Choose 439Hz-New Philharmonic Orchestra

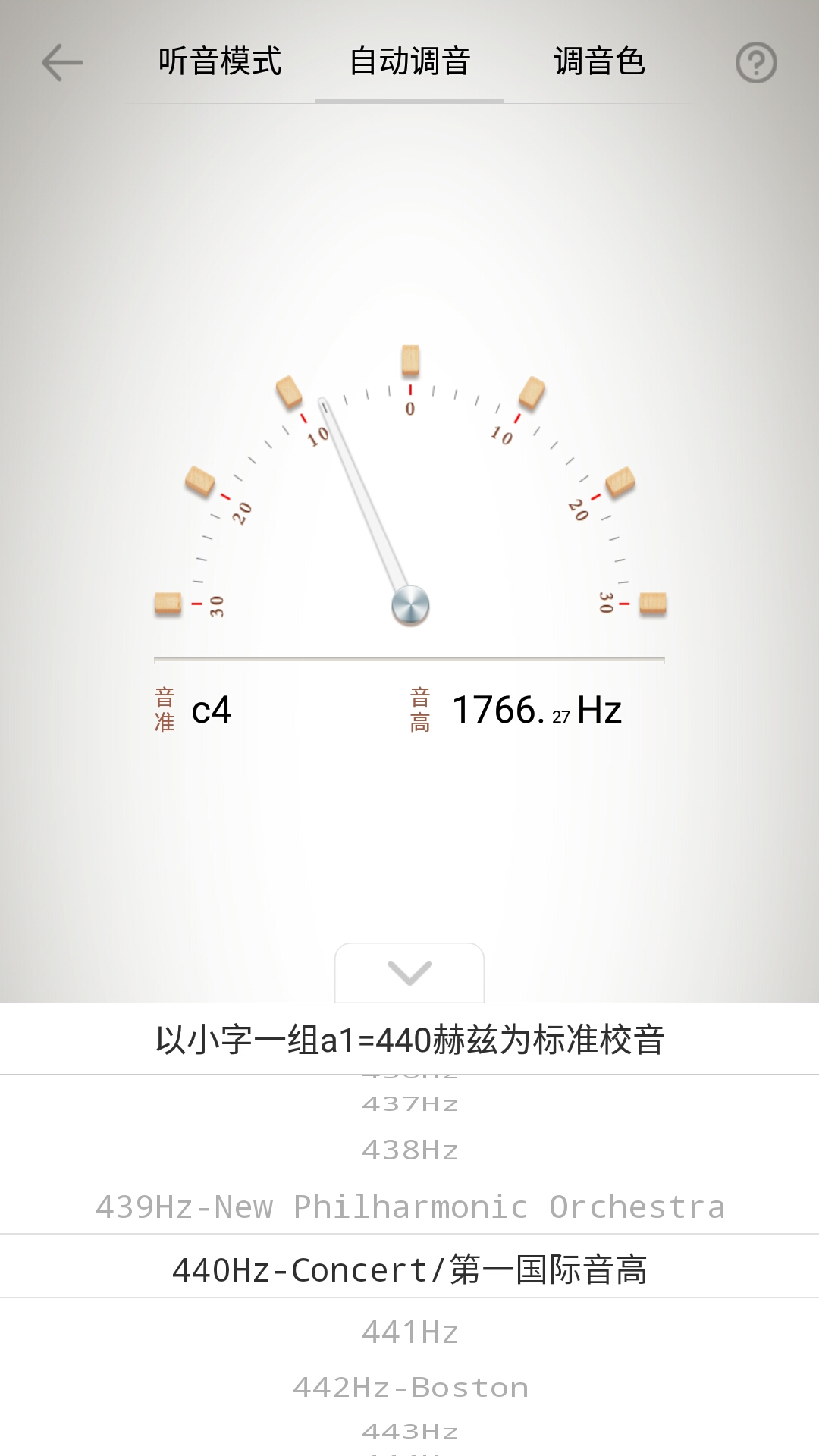pos(409,1207)
